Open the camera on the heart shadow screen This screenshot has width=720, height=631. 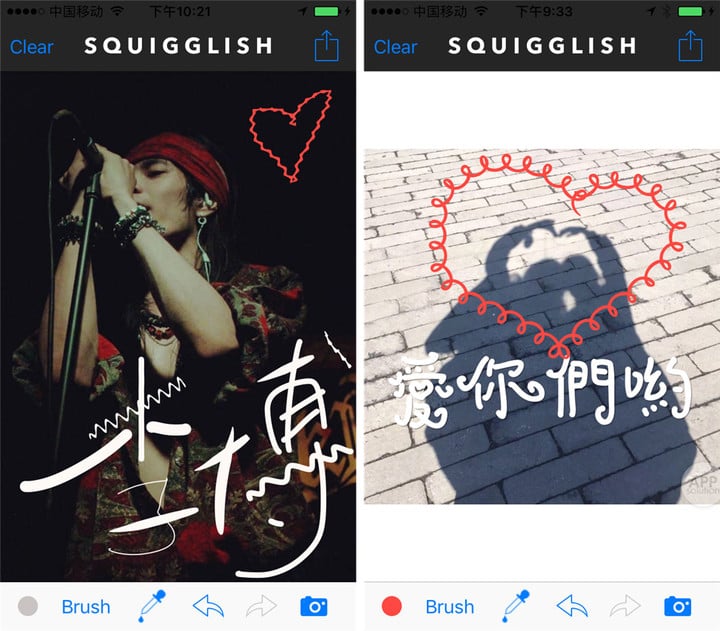tap(678, 606)
